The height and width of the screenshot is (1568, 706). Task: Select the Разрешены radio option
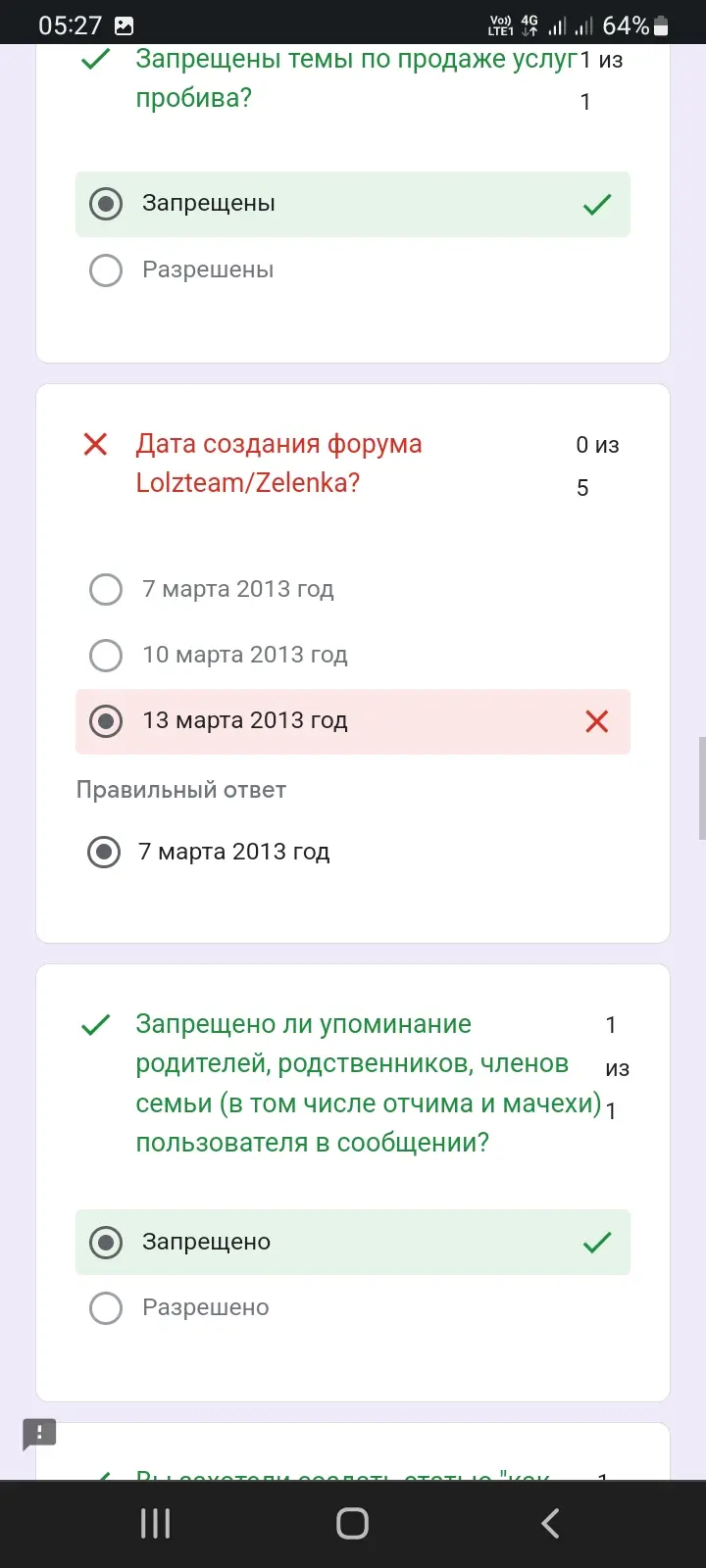coord(352,269)
